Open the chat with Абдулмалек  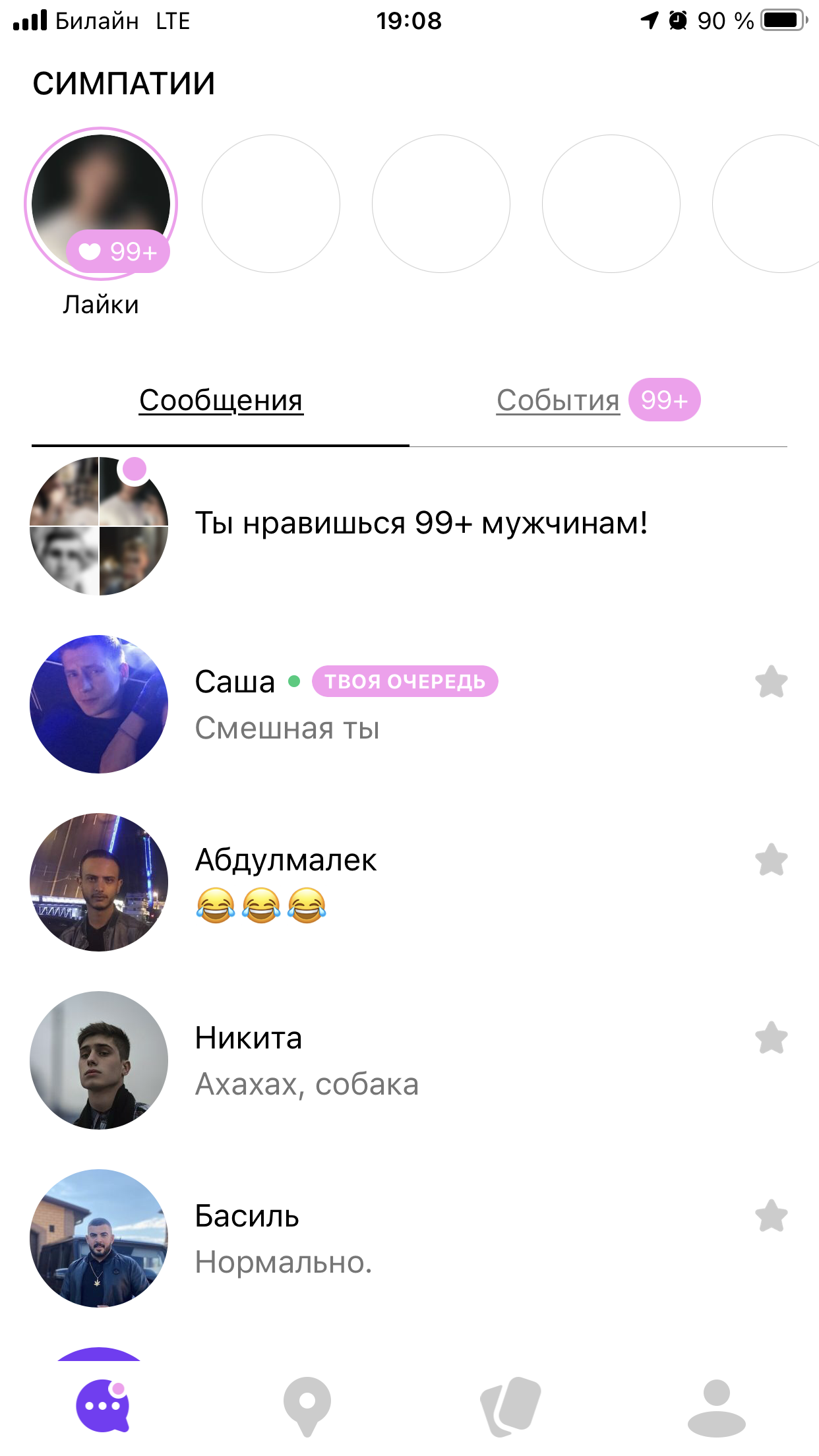pyautogui.click(x=409, y=882)
